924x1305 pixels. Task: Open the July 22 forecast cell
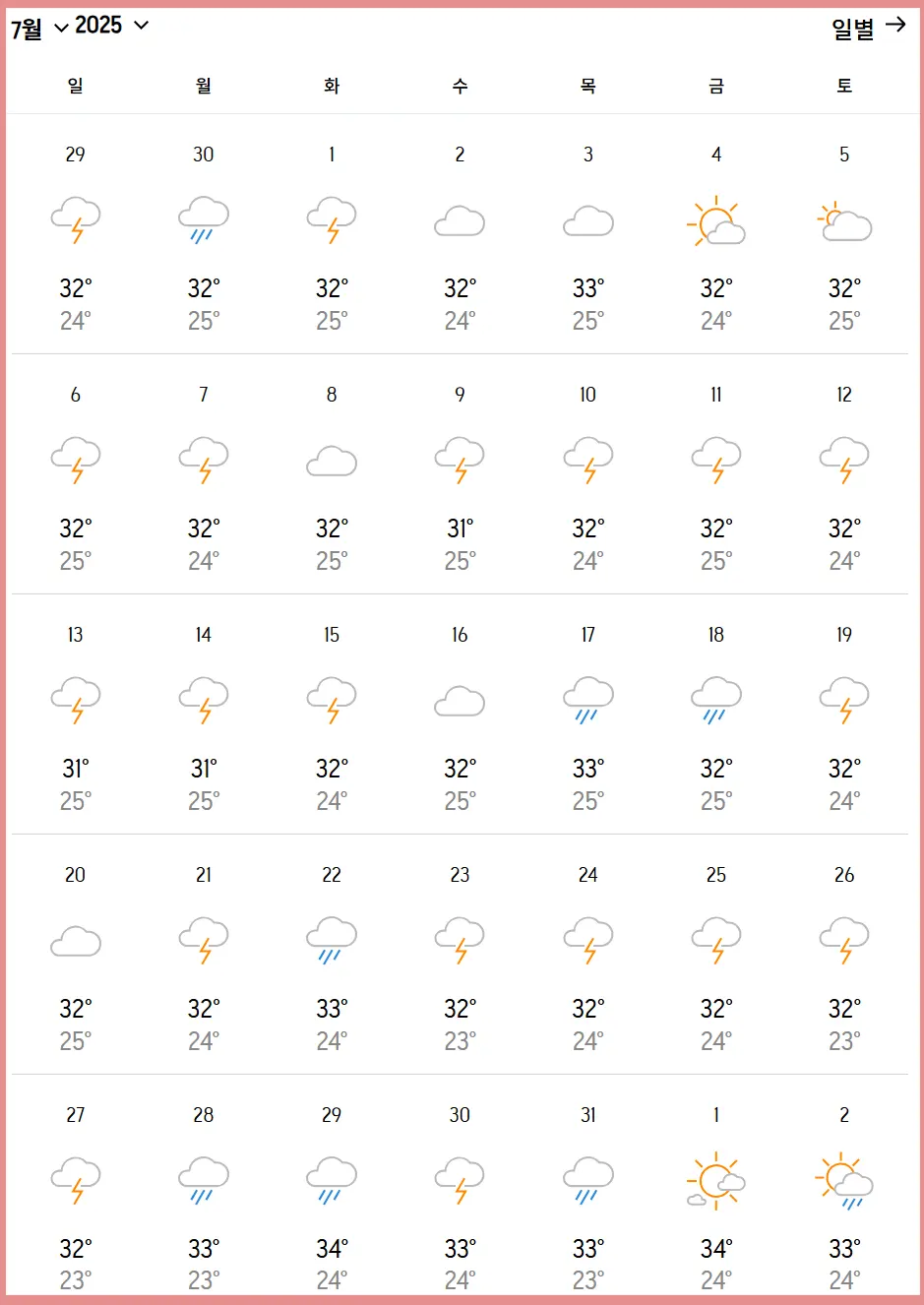[332, 955]
